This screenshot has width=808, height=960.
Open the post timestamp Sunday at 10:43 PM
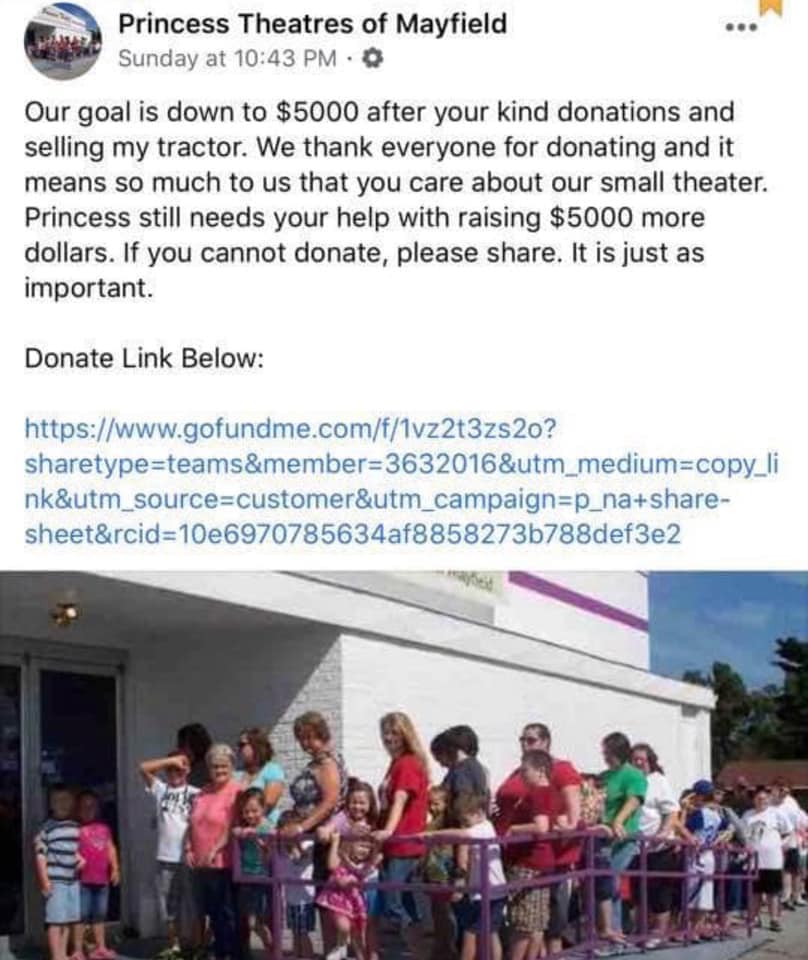tap(227, 58)
